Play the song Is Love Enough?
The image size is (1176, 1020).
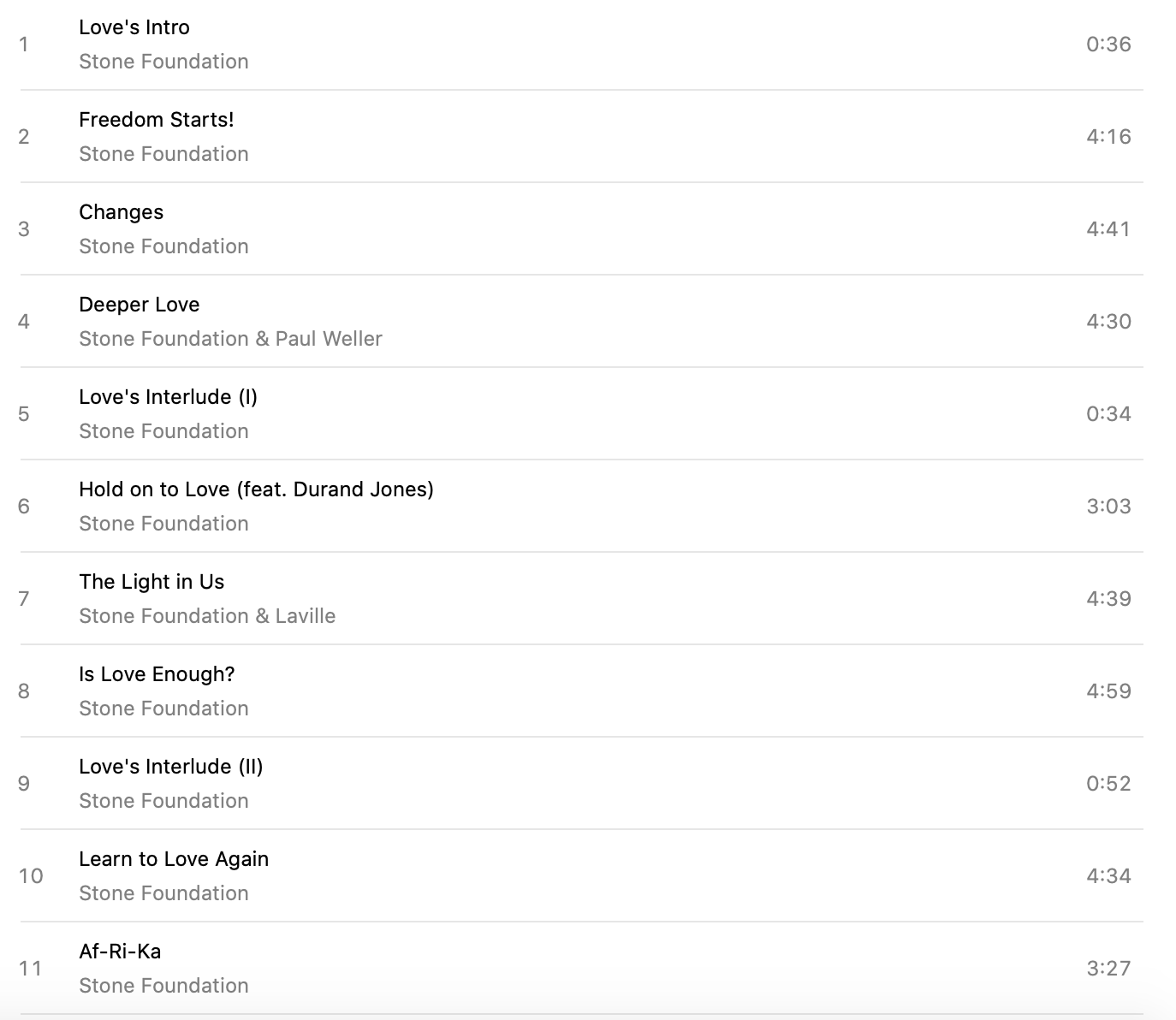coord(157,674)
